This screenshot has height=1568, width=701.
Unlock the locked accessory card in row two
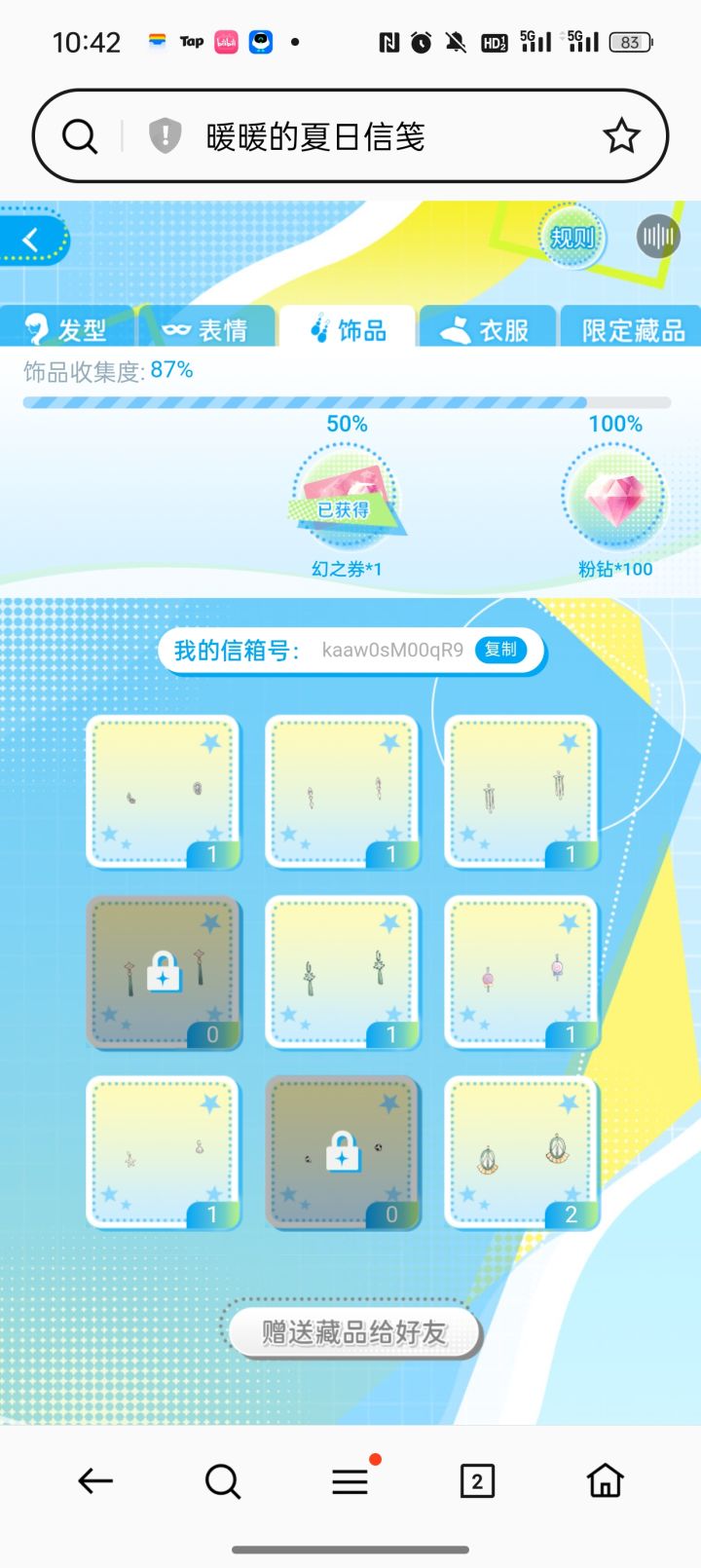coord(164,974)
